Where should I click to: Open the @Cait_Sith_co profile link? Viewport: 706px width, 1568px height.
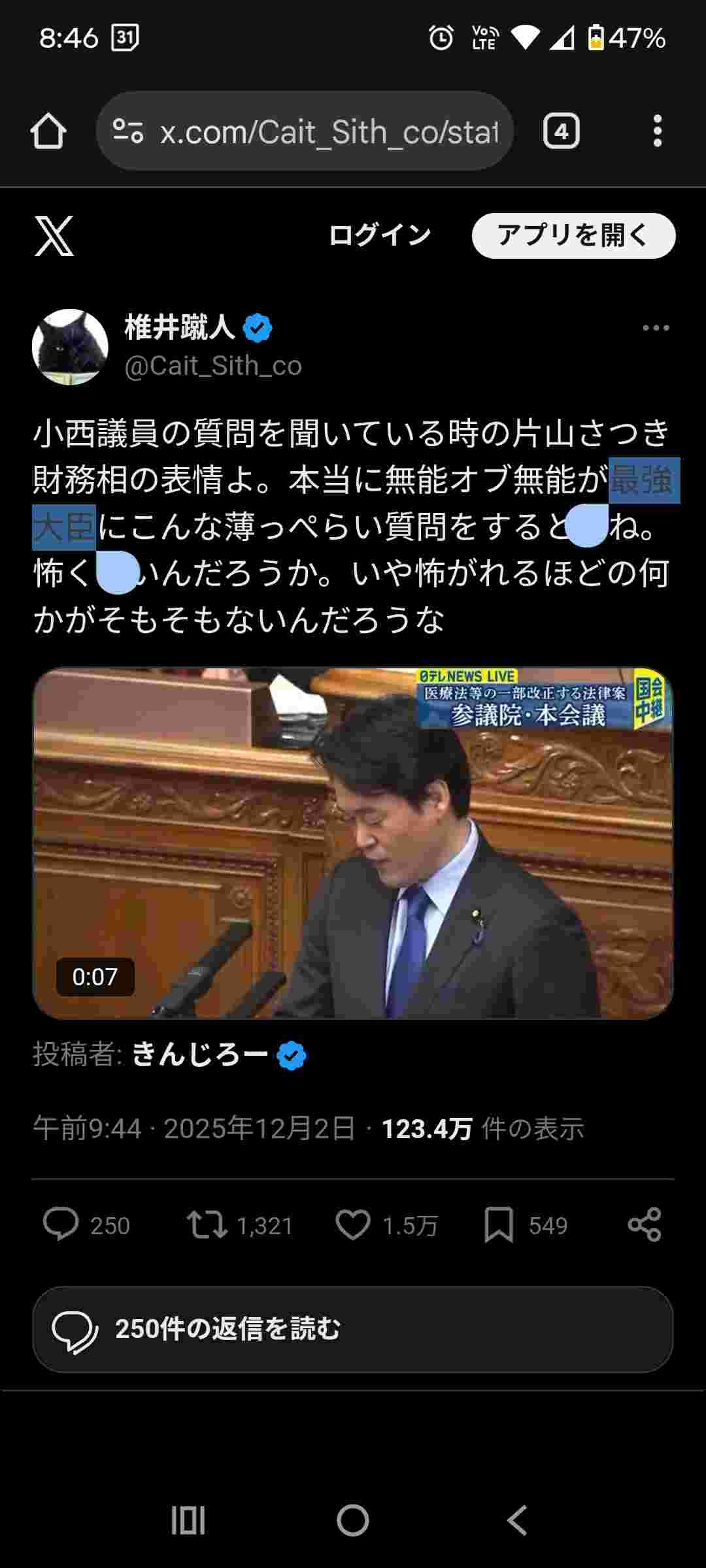point(213,366)
